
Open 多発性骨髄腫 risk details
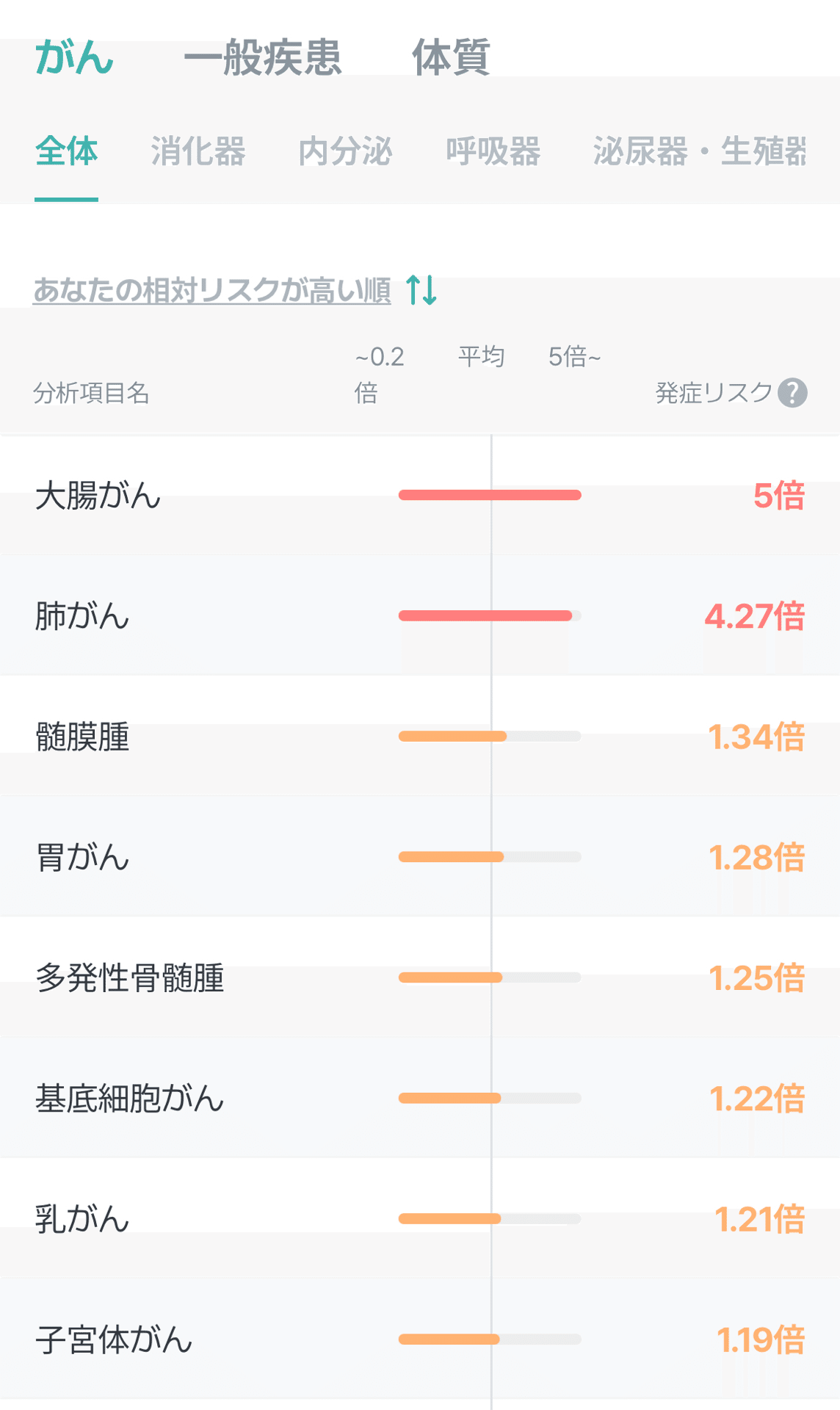420,977
